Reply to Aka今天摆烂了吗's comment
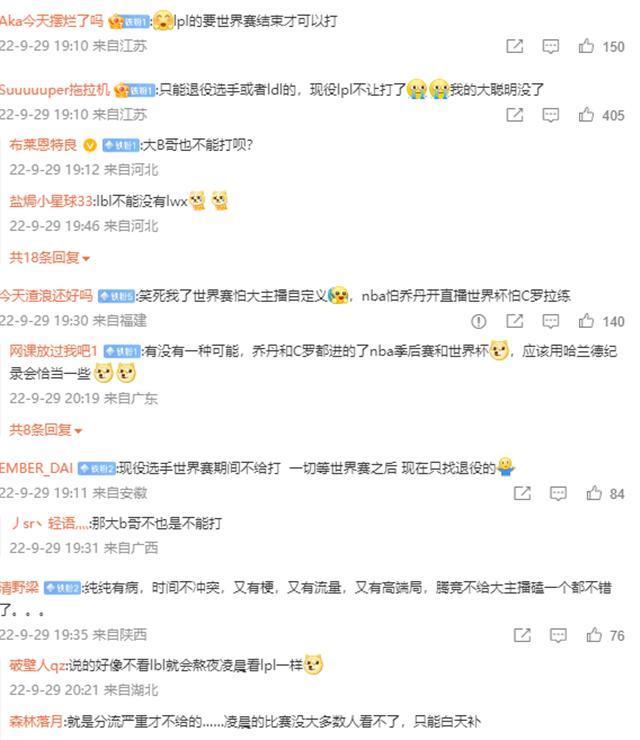The image size is (640, 740). point(551,46)
